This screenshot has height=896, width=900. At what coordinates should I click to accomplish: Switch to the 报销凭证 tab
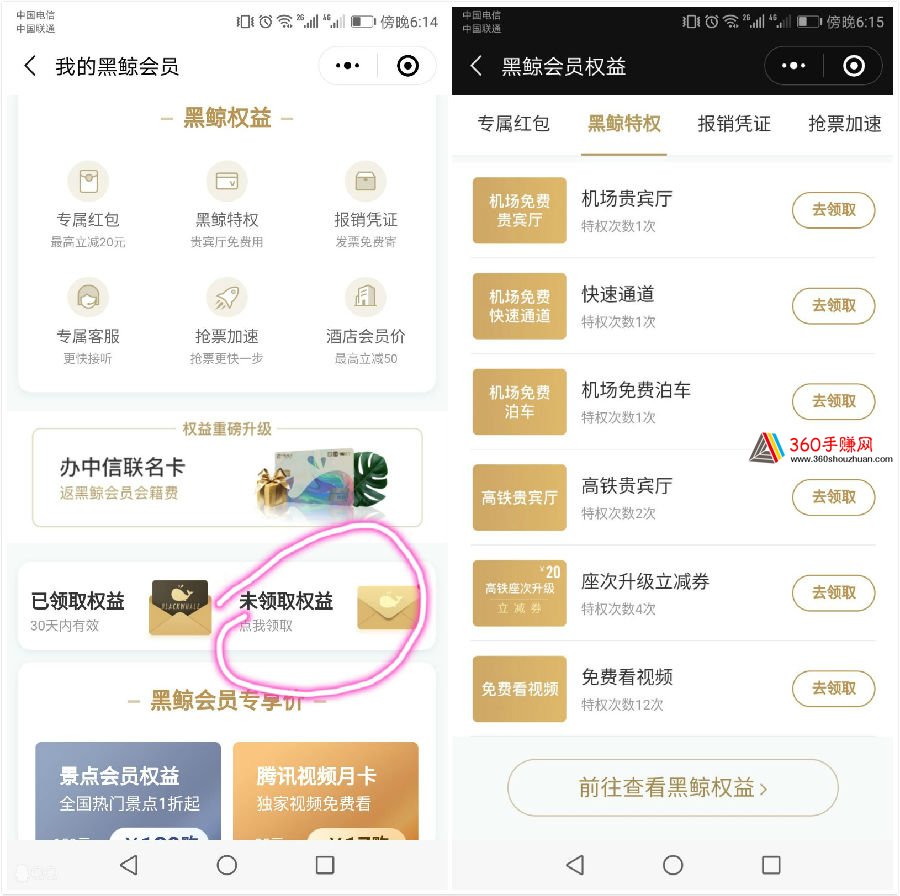734,124
